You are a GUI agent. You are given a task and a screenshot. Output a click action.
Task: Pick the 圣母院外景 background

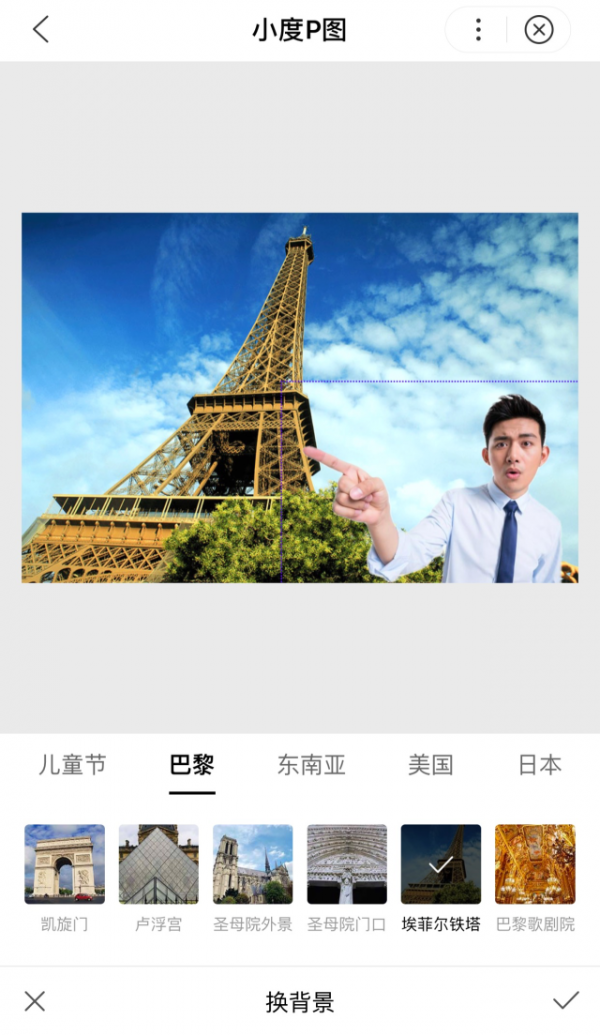click(252, 864)
